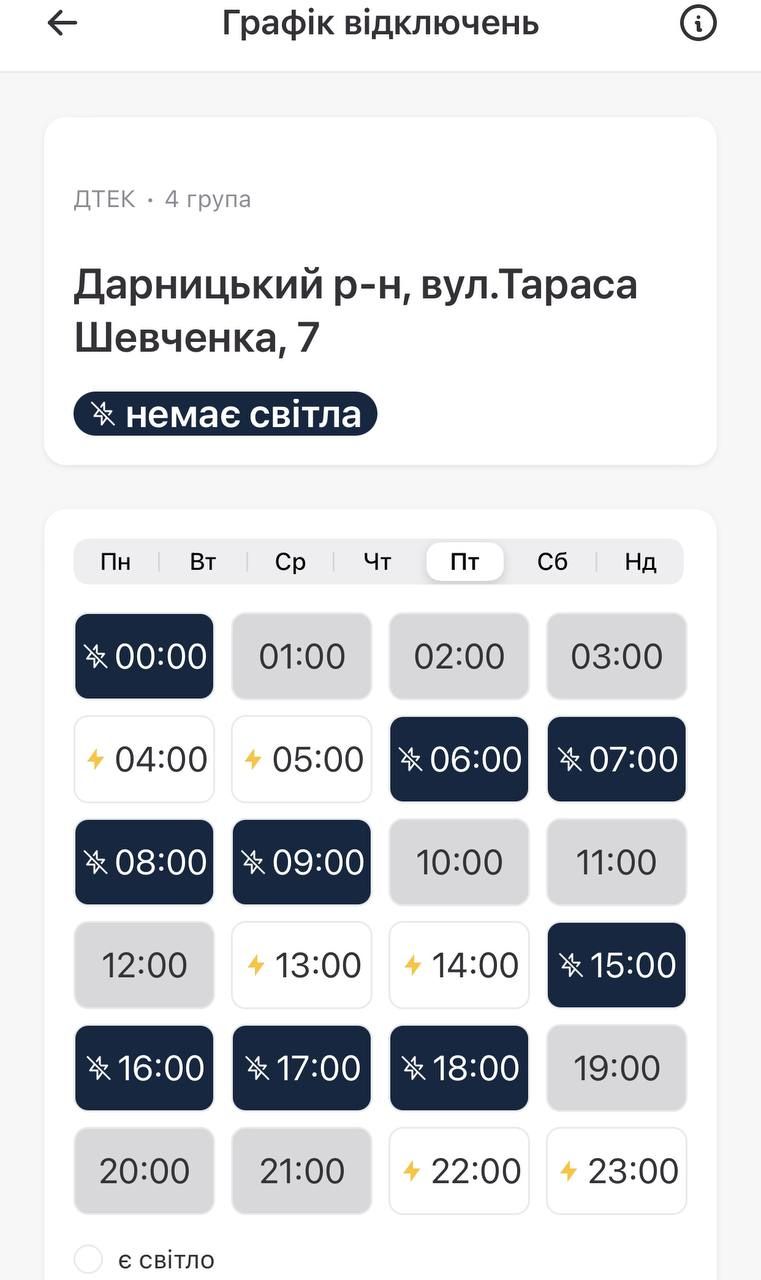Select the 23:00 powered time slot
Image resolution: width=761 pixels, height=1280 pixels.
616,1170
